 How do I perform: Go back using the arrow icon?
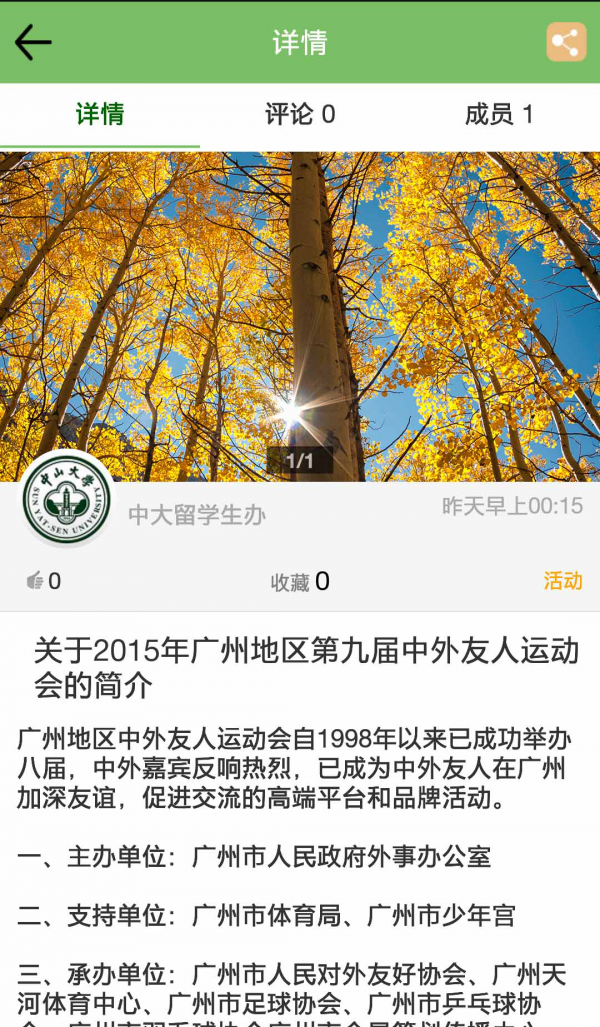33,42
